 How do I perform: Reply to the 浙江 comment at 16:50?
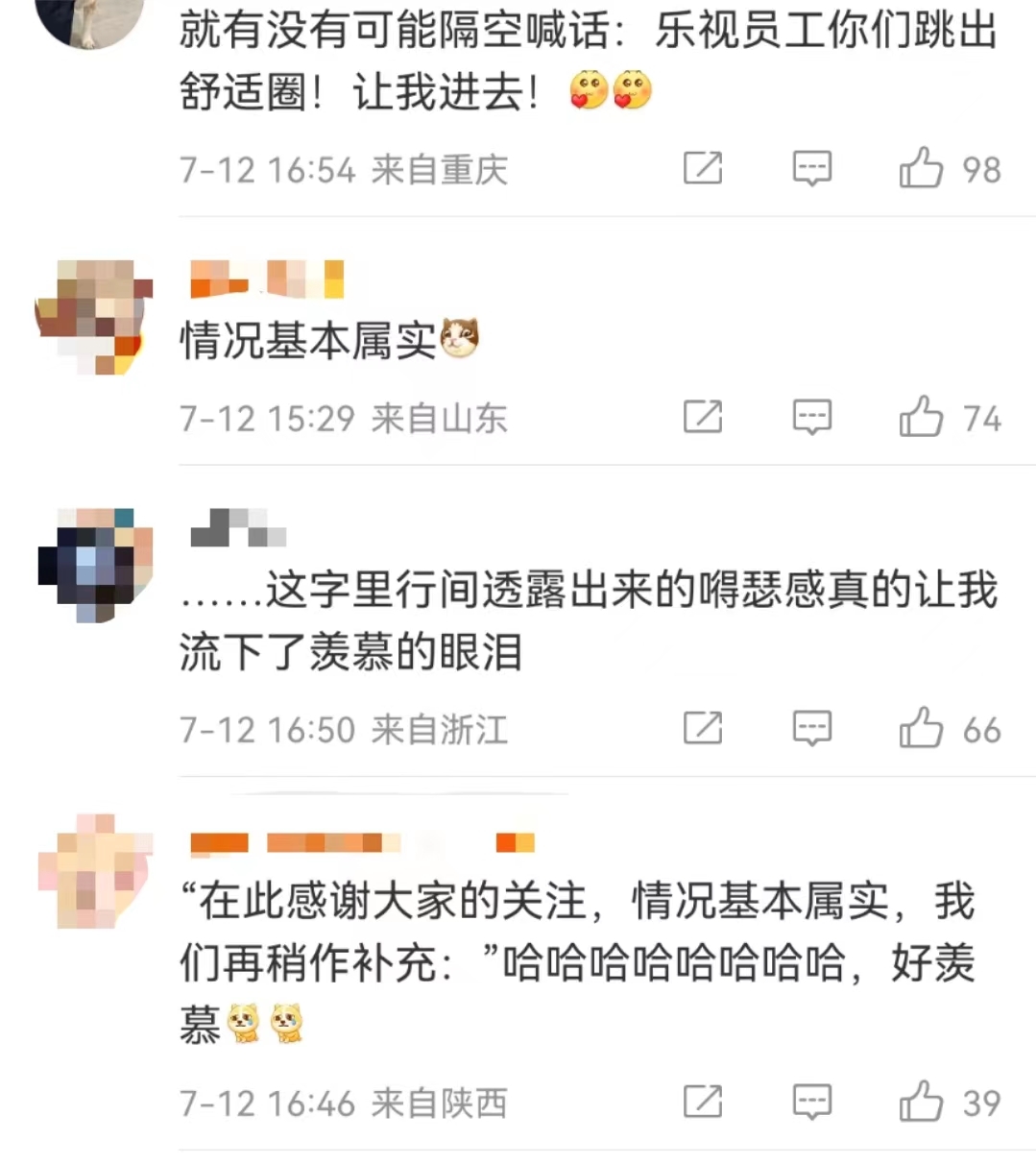pyautogui.click(x=811, y=728)
